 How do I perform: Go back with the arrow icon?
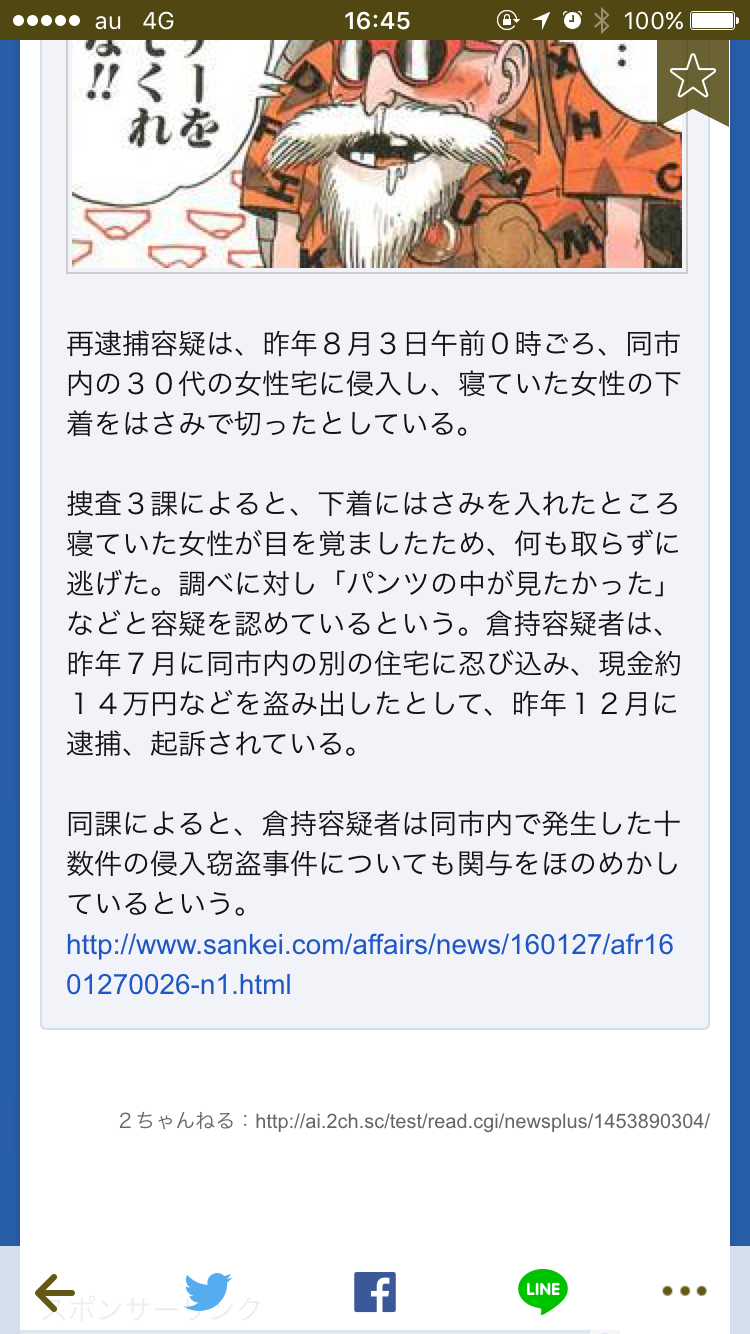[54, 1291]
